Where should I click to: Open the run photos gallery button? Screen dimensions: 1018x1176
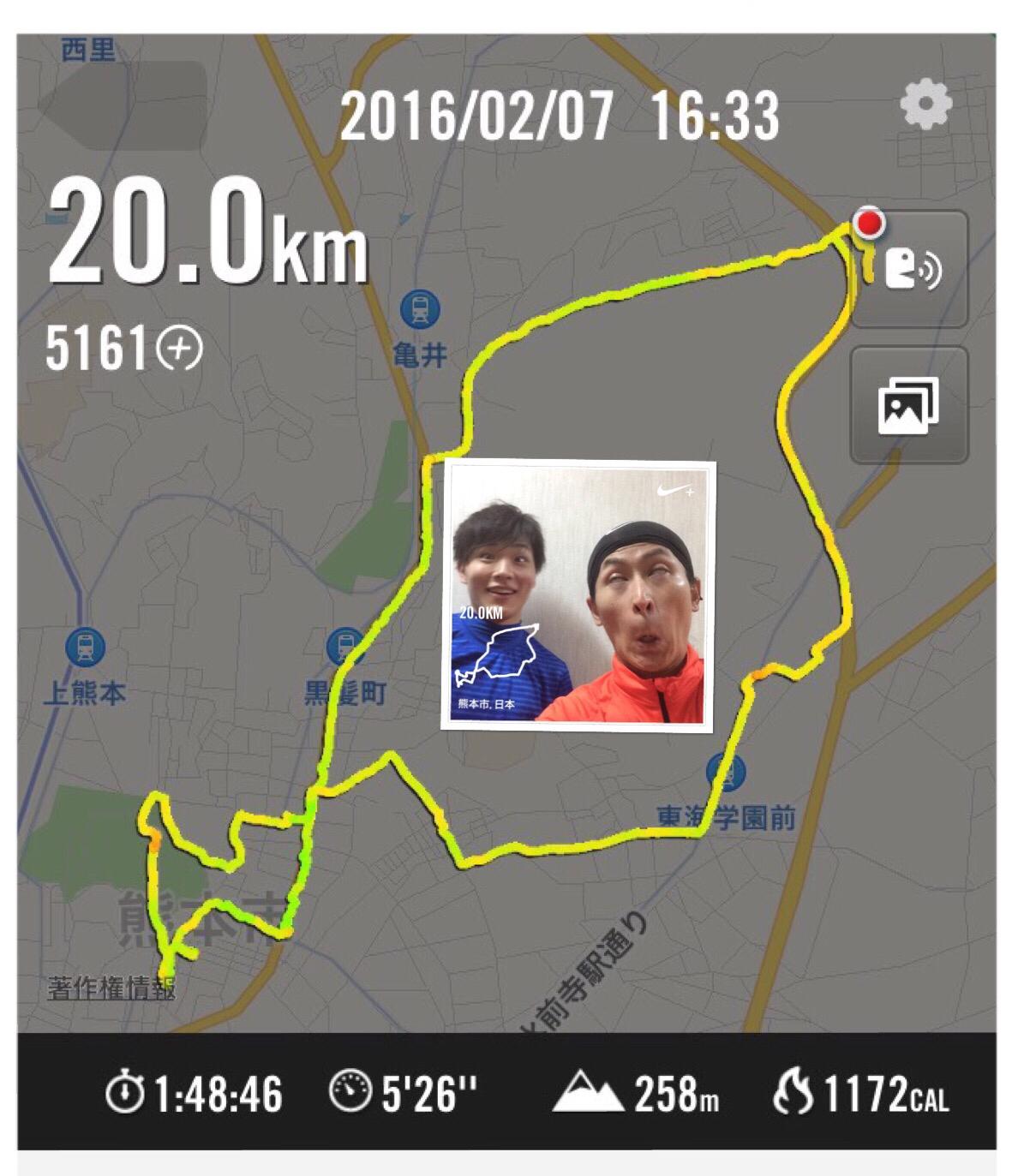908,405
